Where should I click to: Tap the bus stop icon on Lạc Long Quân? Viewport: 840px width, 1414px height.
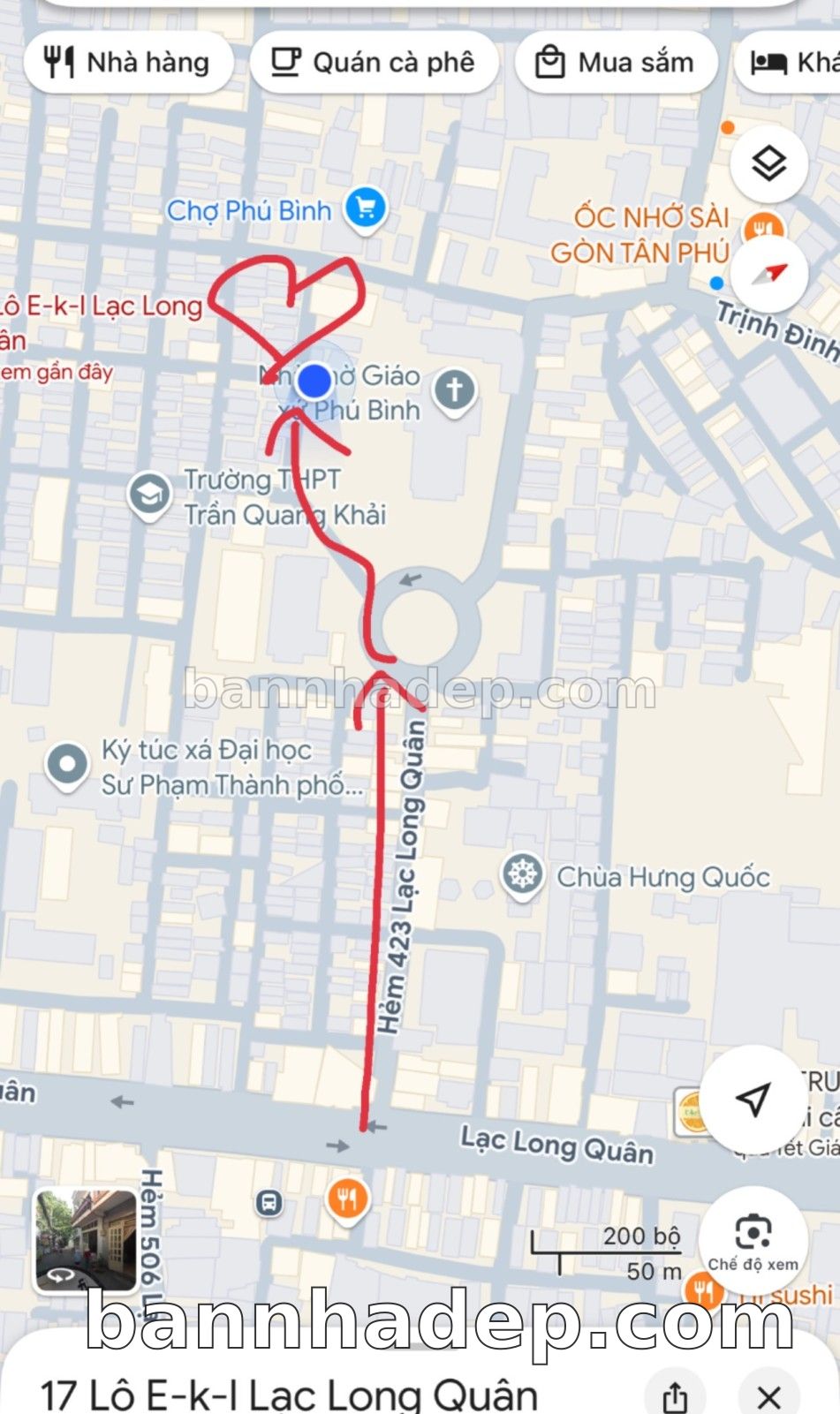[269, 1202]
